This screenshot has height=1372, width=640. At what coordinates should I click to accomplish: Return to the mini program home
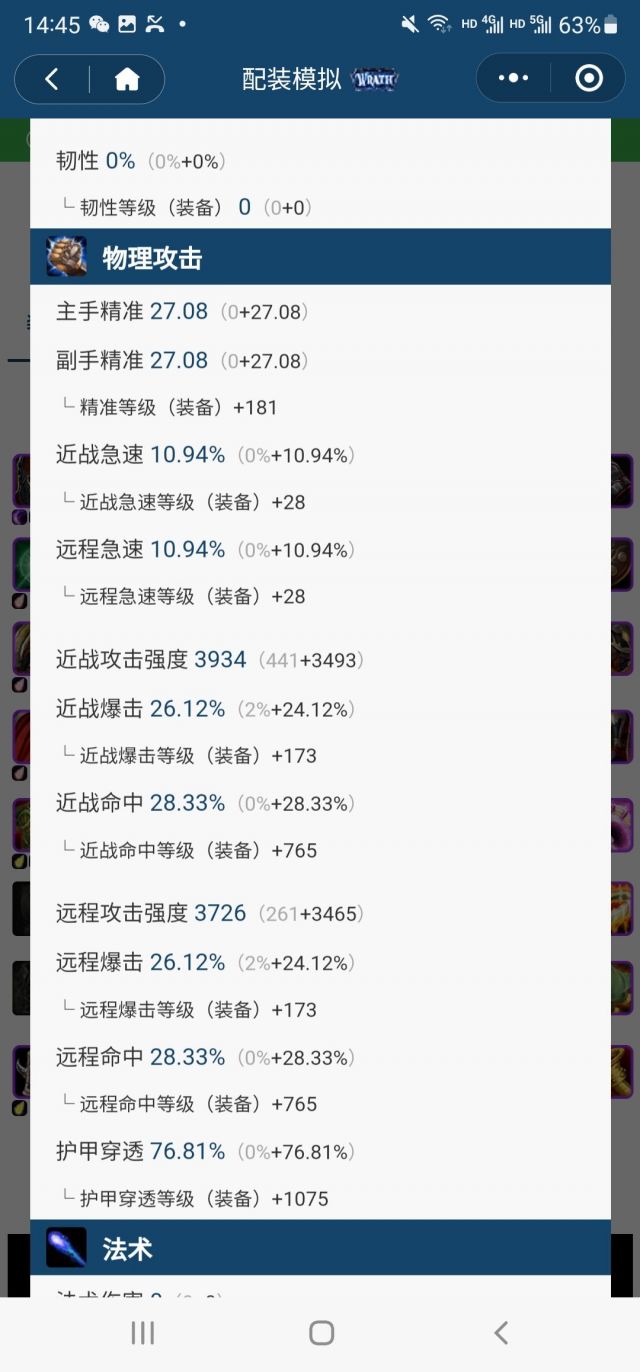[127, 80]
